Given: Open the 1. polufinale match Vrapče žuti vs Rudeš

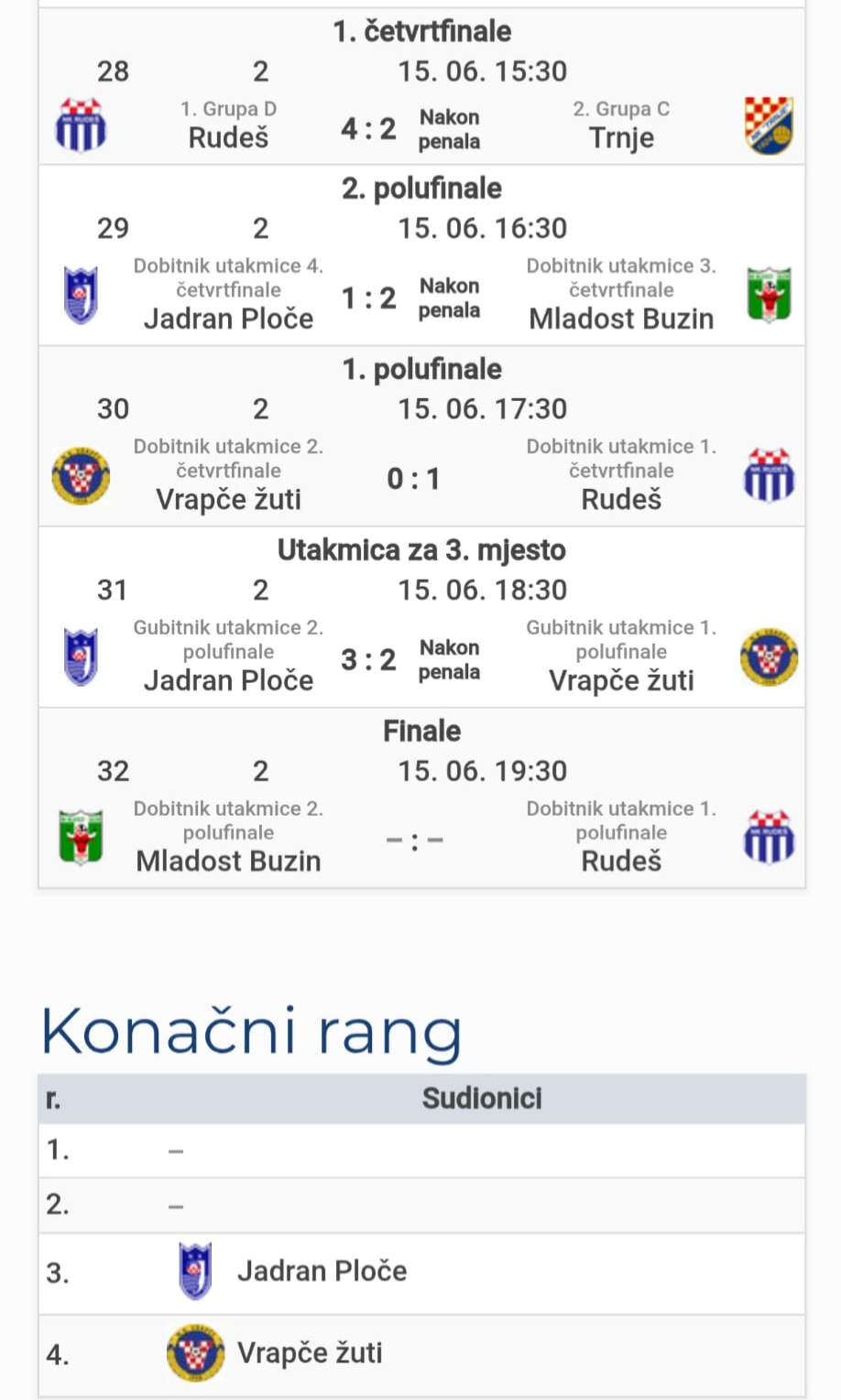Looking at the screenshot, I should (x=421, y=437).
